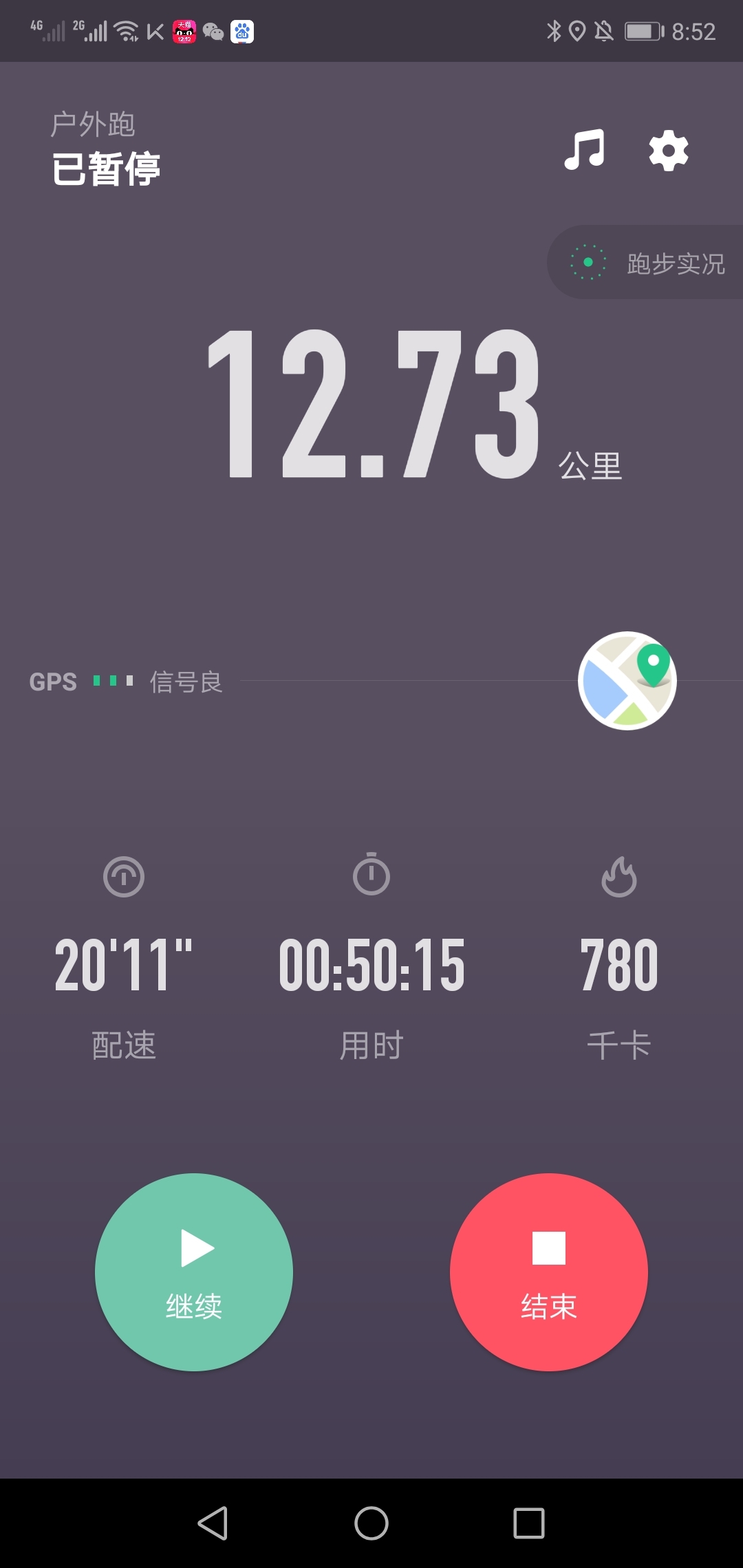Tap 结束 to end the run
Viewport: 743px width, 1568px height.
point(549,1272)
